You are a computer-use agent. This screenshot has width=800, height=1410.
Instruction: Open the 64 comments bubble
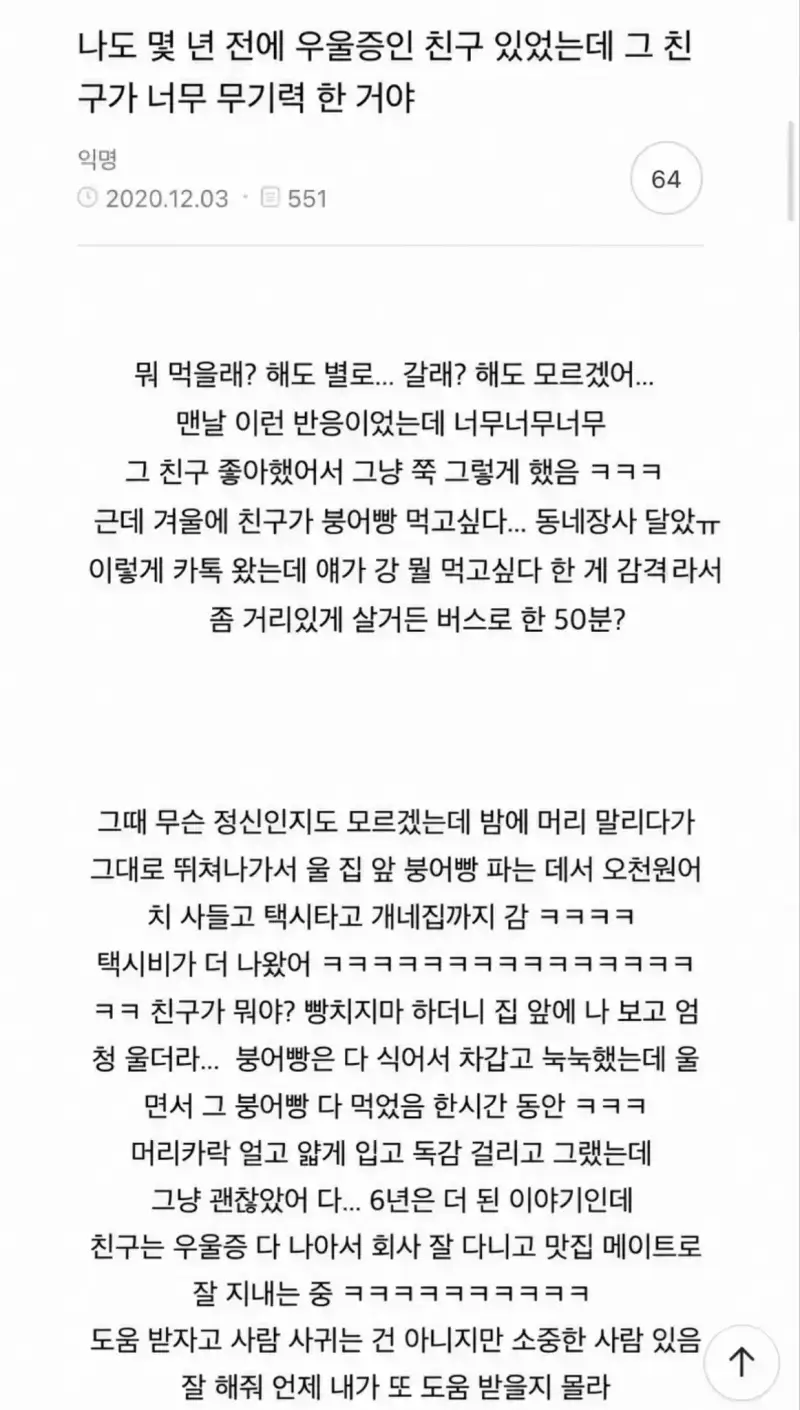point(666,180)
